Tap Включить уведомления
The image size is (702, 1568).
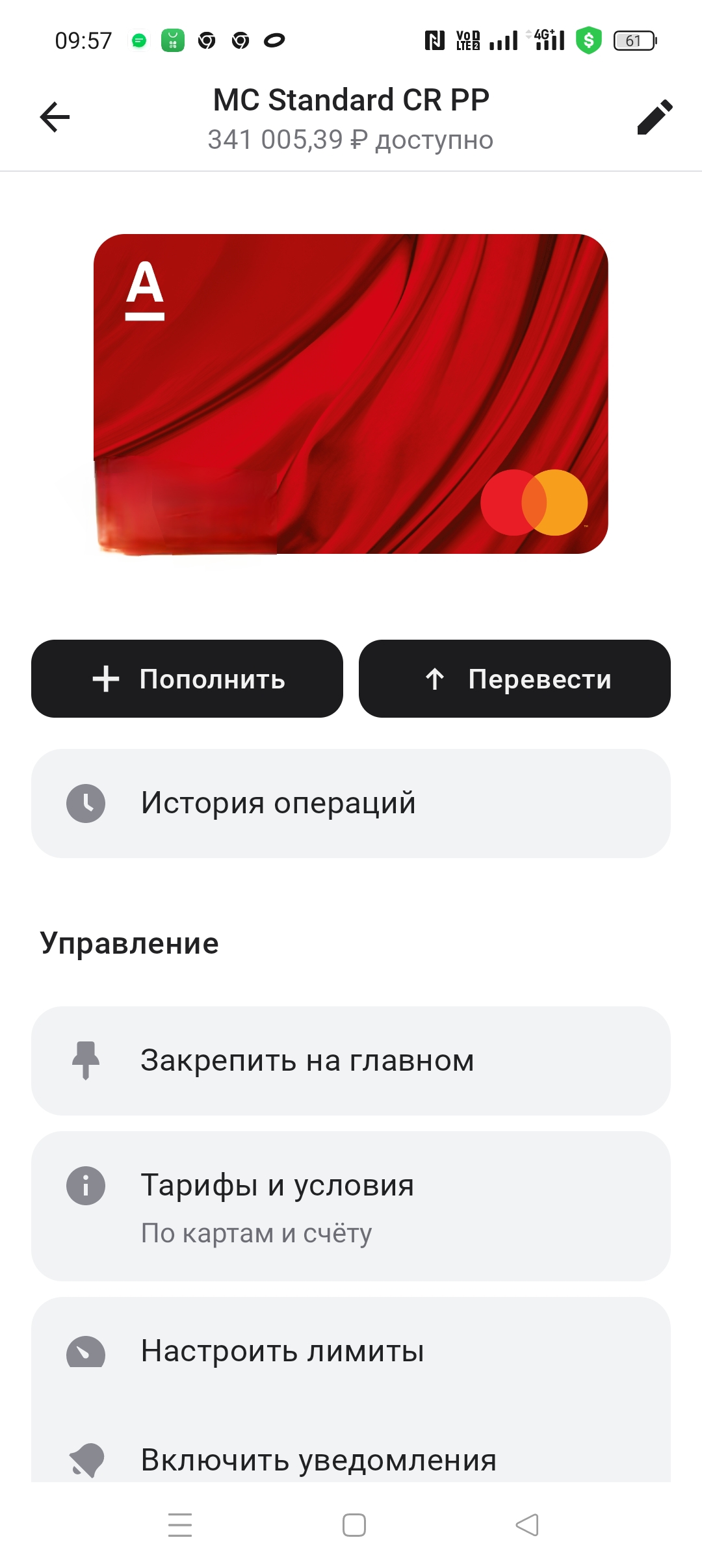click(x=351, y=1460)
